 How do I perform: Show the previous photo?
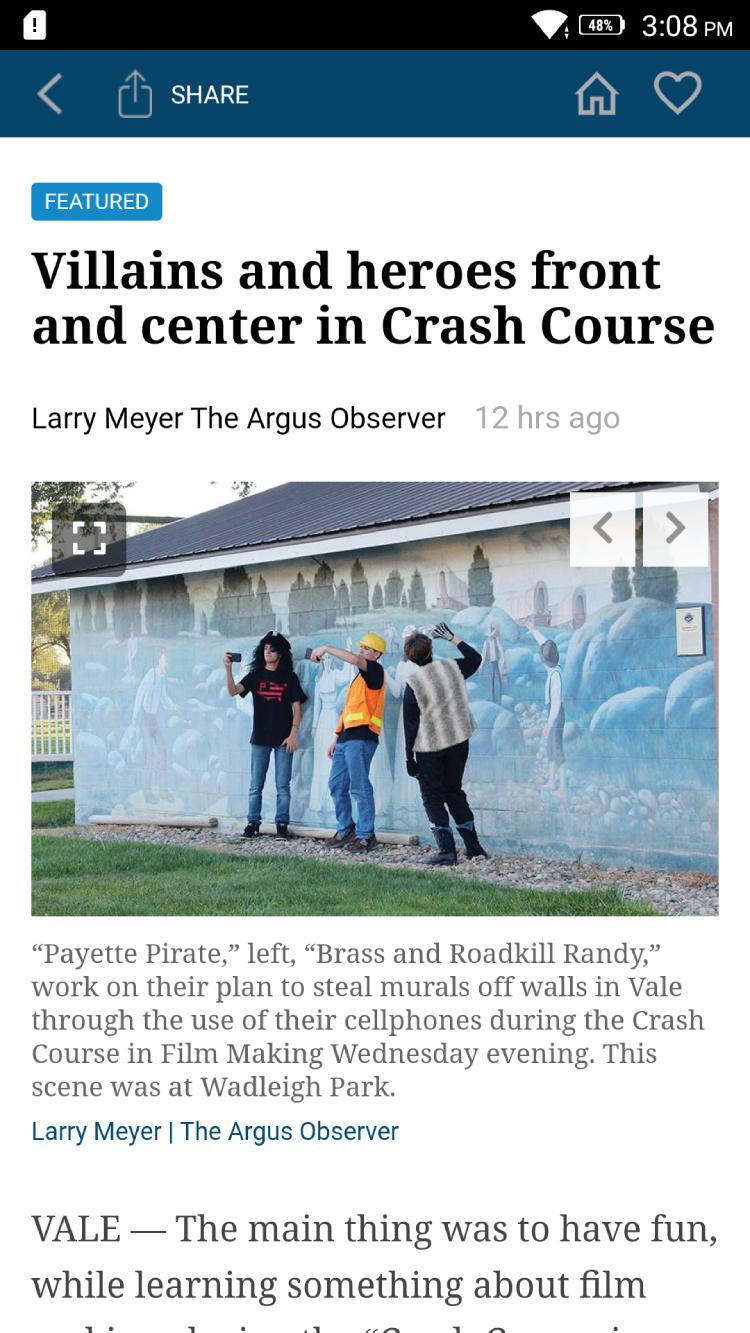tap(602, 528)
